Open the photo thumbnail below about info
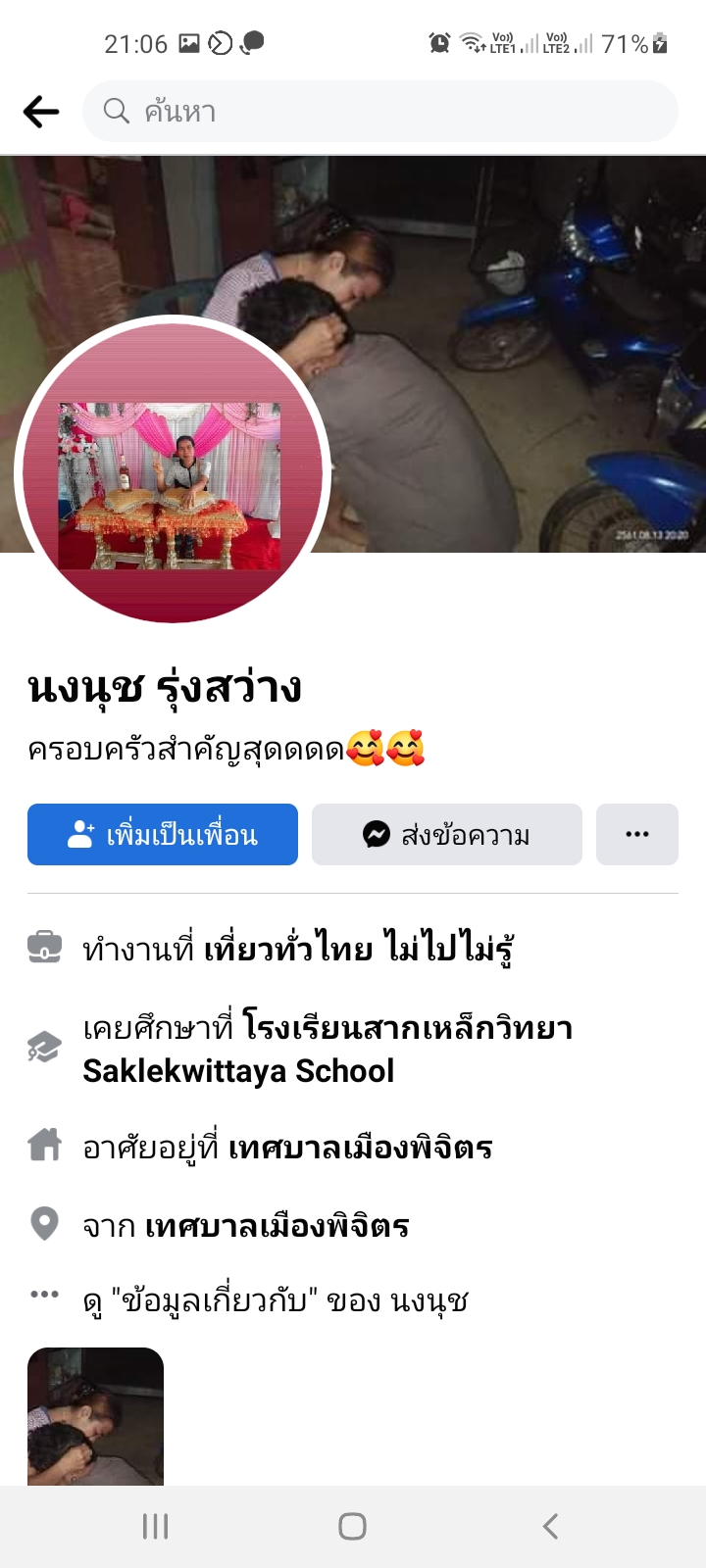Viewport: 706px width, 1568px height. click(95, 1416)
